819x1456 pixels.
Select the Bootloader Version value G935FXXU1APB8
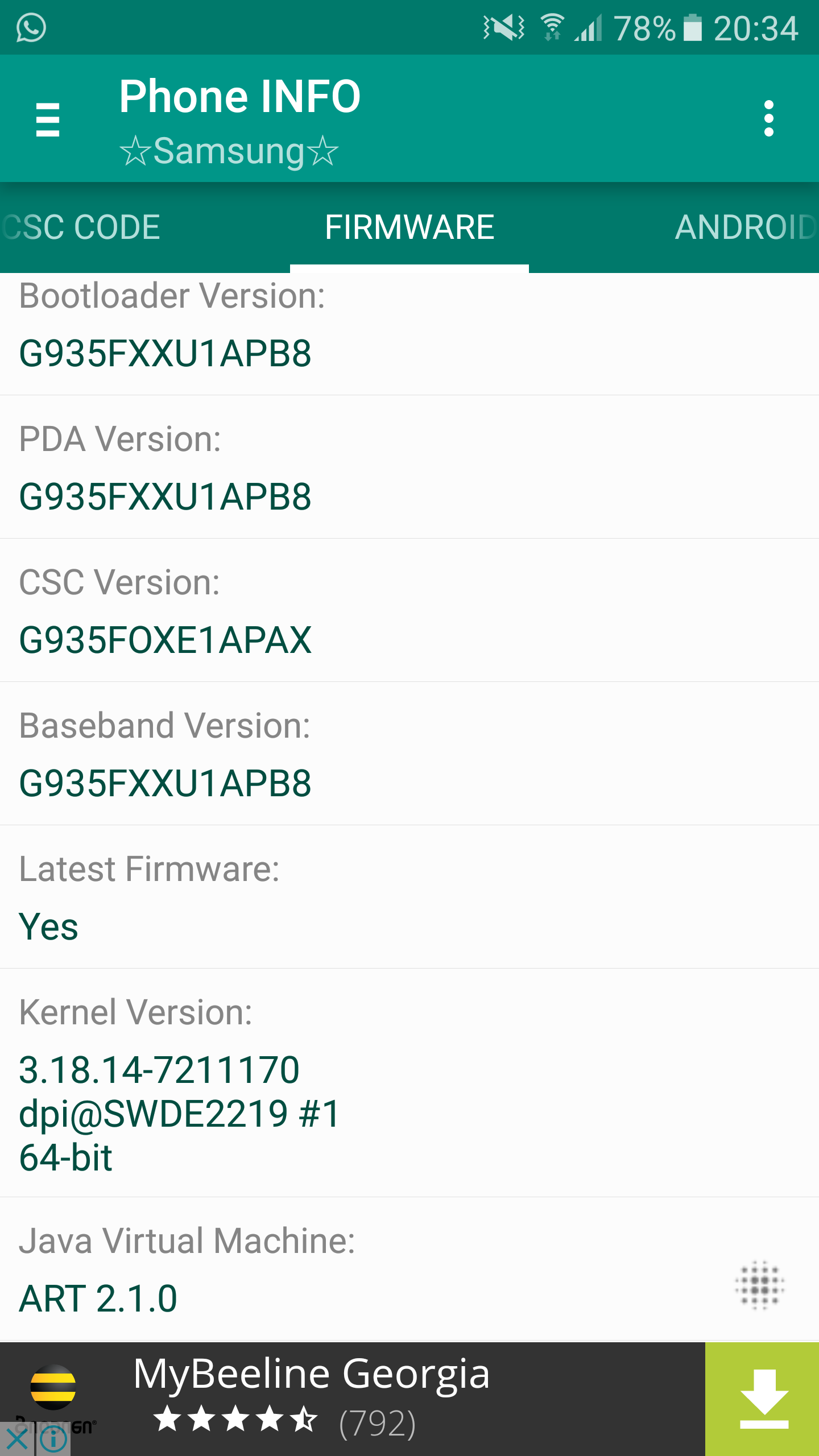click(164, 354)
